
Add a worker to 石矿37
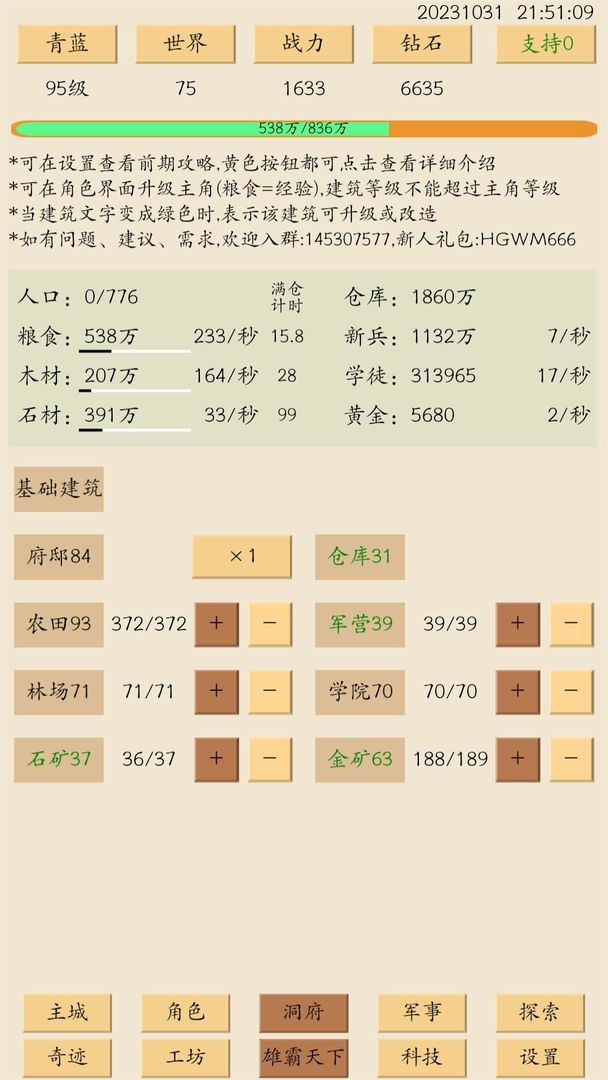(217, 759)
